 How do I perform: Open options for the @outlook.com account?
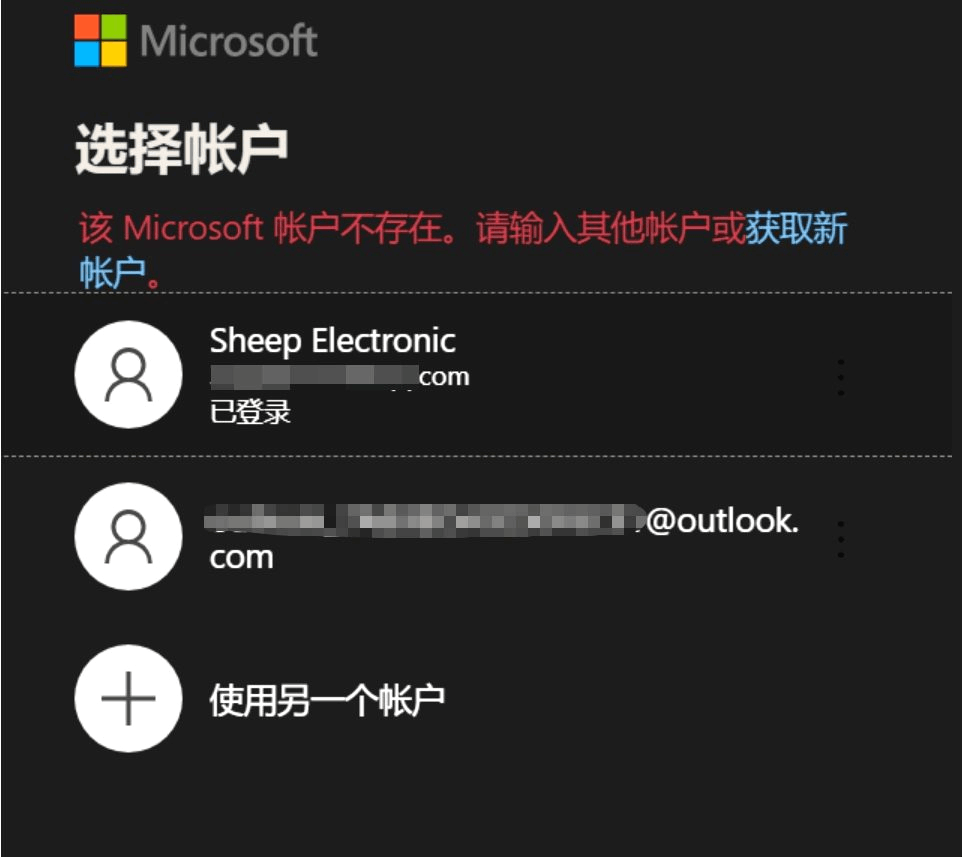click(841, 539)
